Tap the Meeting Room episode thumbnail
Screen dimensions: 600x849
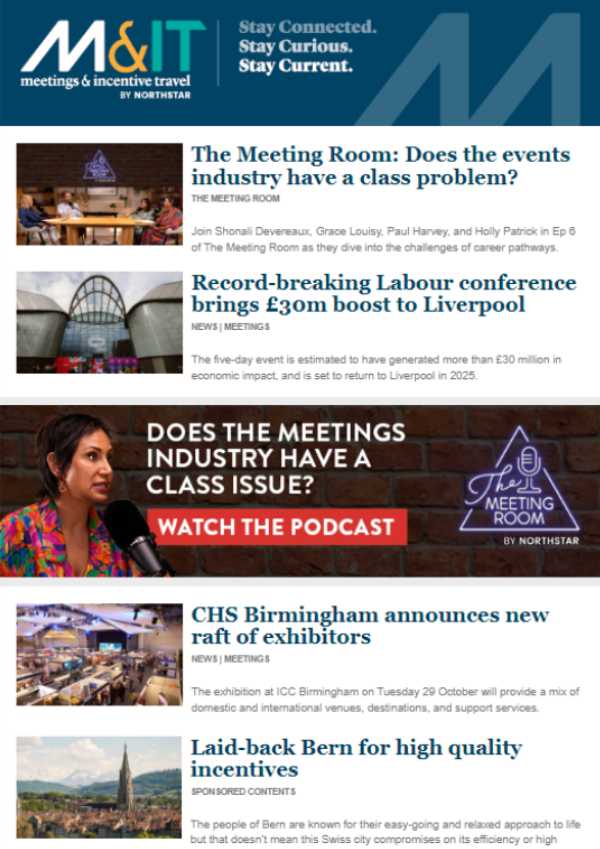pyautogui.click(x=99, y=194)
